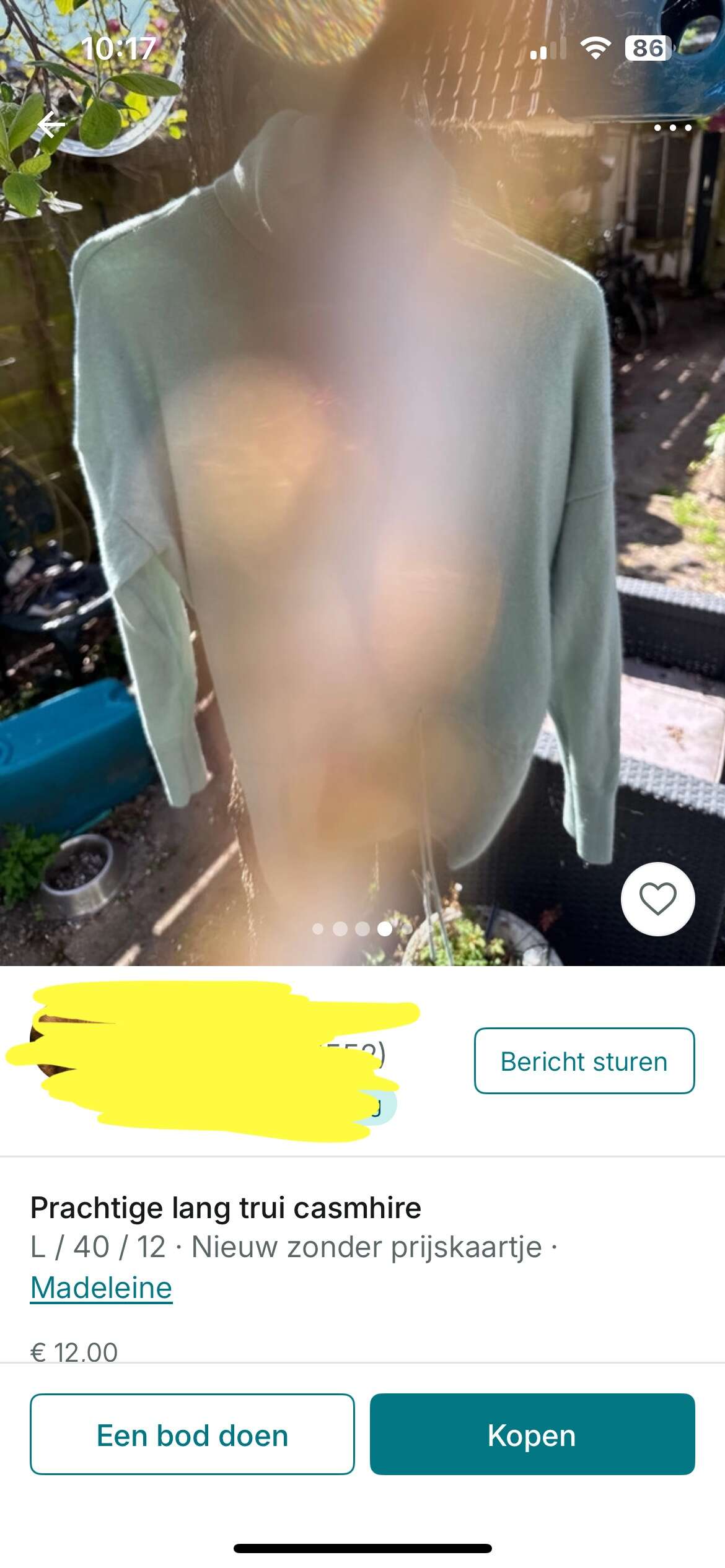725x1568 pixels.
Task: Open the three-dot overflow menu
Action: point(673,128)
